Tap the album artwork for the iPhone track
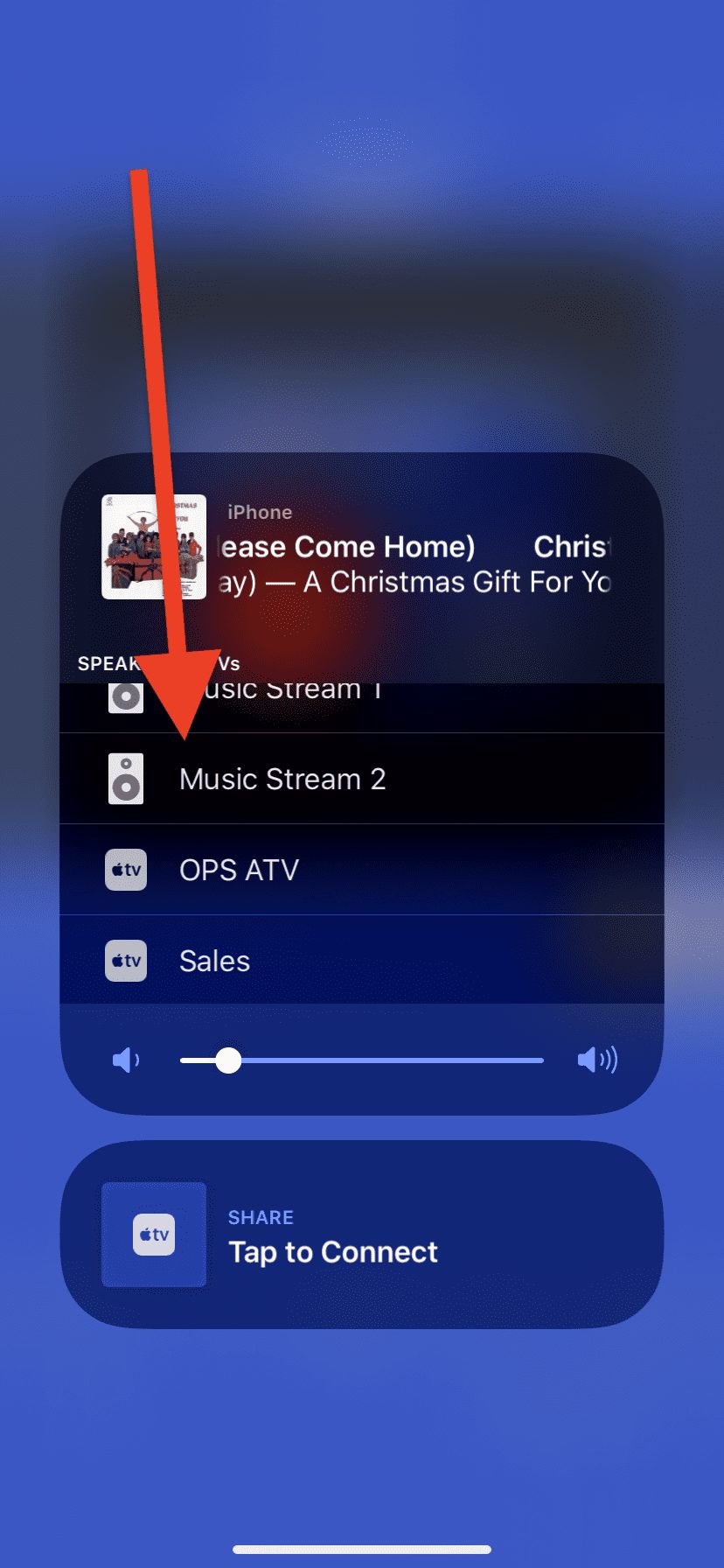 (x=154, y=547)
